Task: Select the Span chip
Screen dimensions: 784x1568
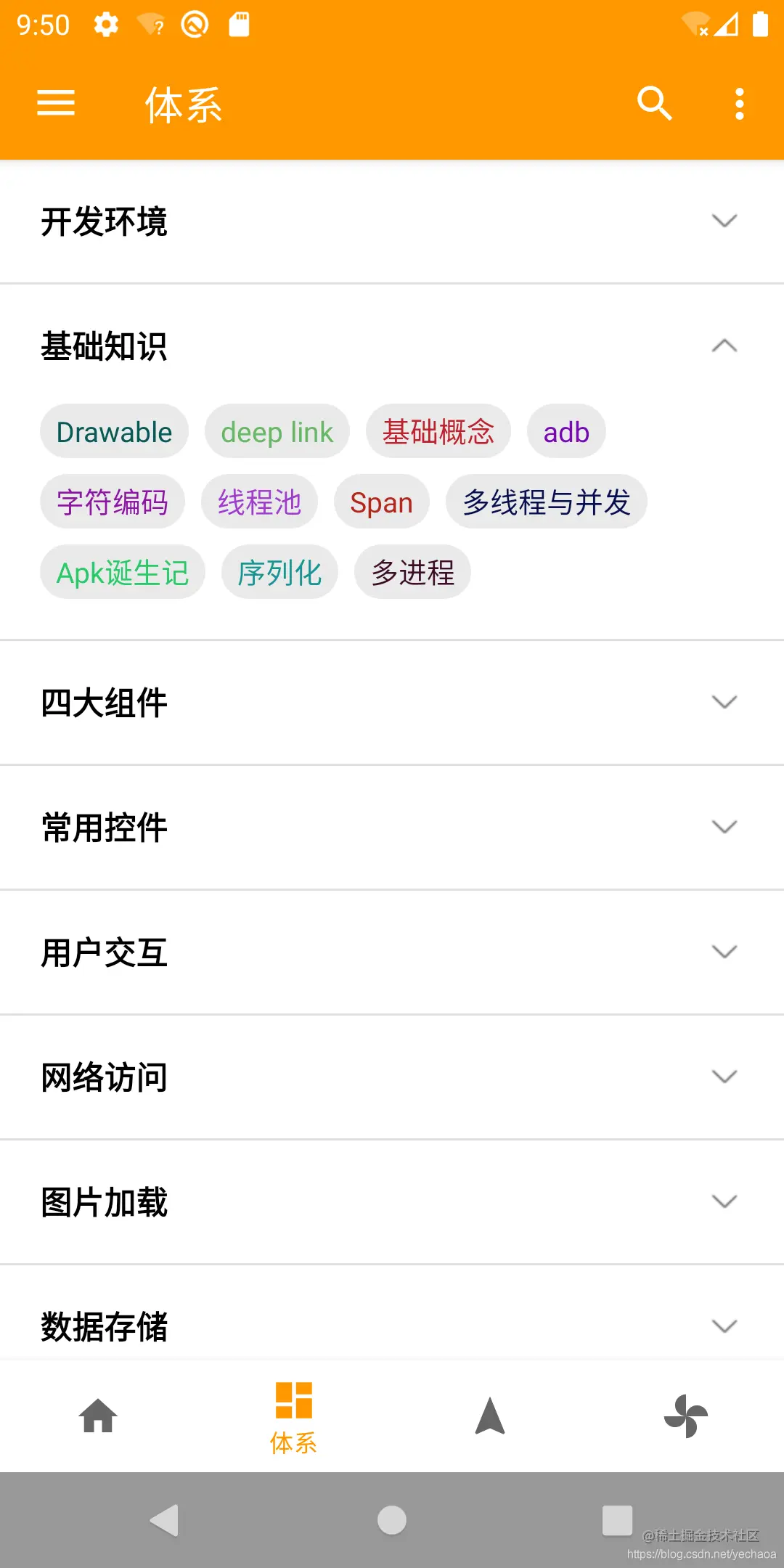Action: 382,502
